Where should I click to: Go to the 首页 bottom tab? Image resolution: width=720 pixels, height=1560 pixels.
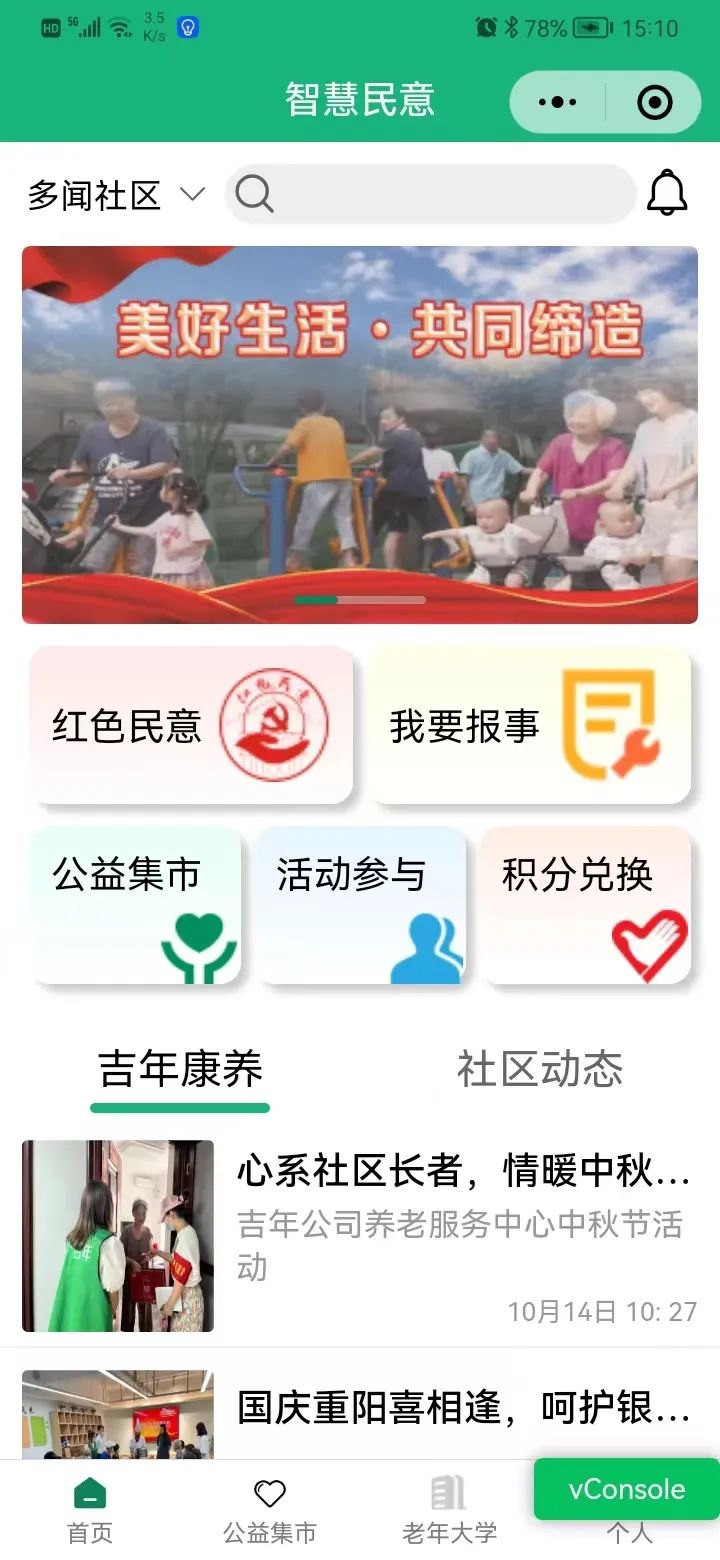(90, 1510)
